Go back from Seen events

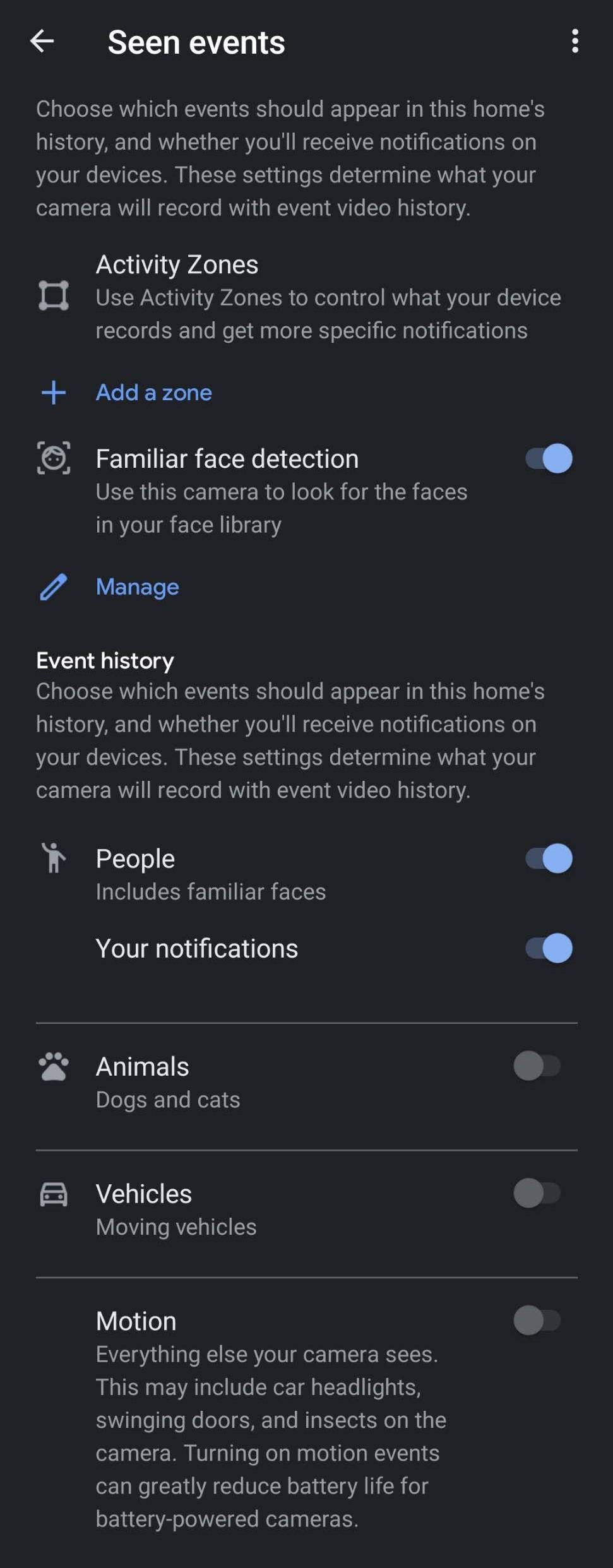coord(42,42)
